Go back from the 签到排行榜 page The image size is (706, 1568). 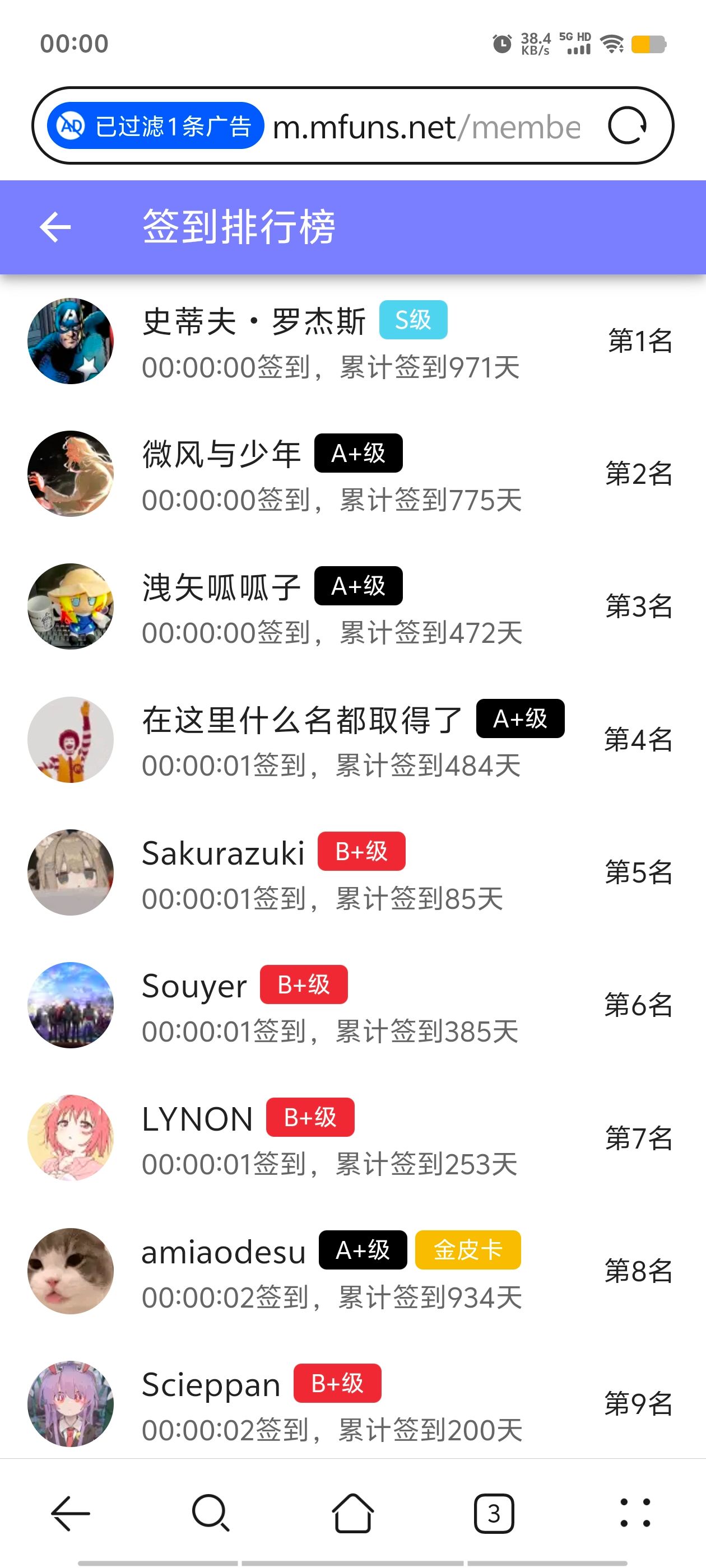[x=55, y=227]
